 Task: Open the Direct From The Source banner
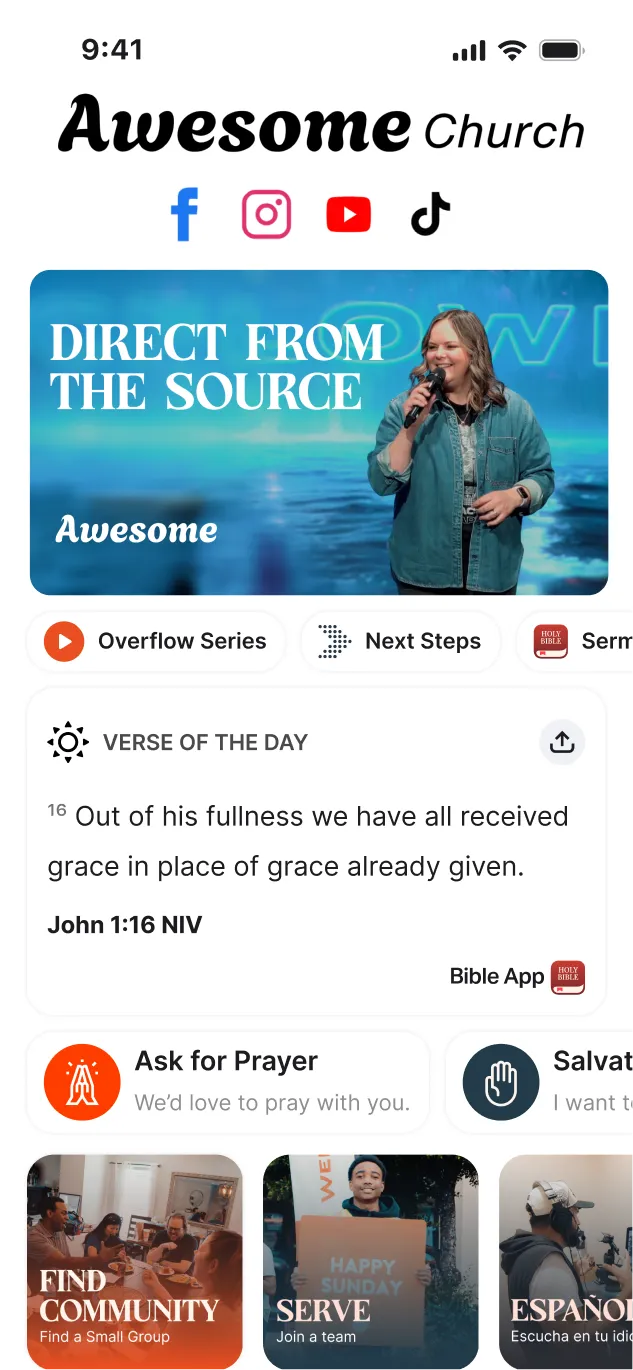click(x=319, y=432)
